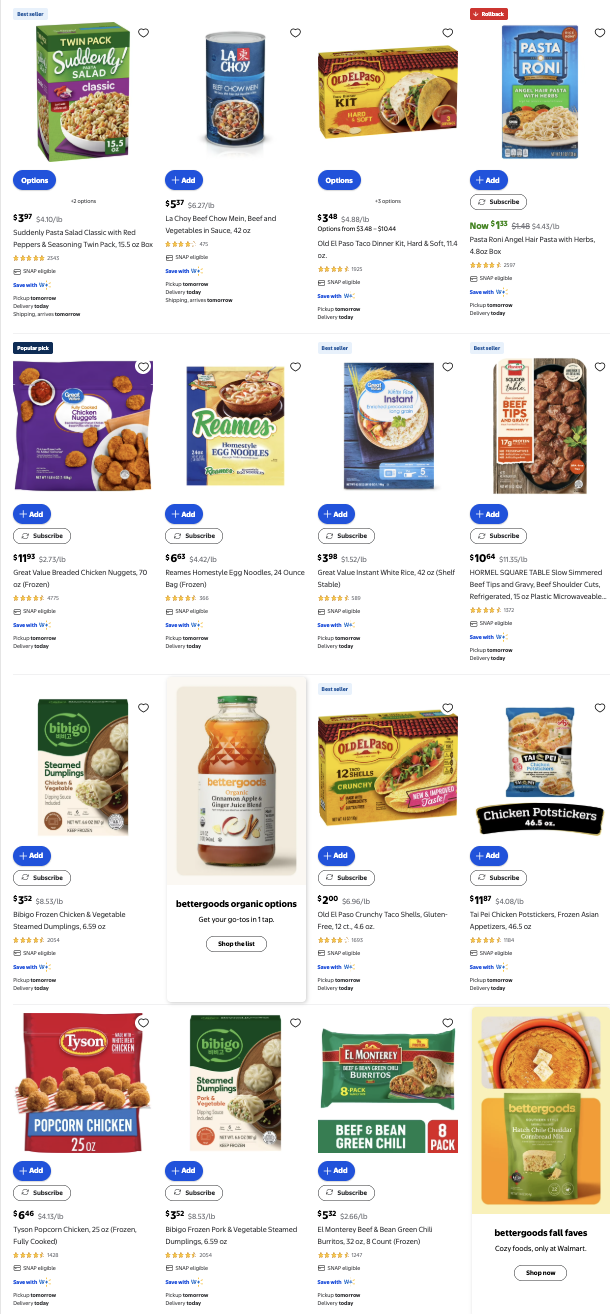
Task: Open Options for Old El Paso Taco Kit
Action: (x=338, y=180)
